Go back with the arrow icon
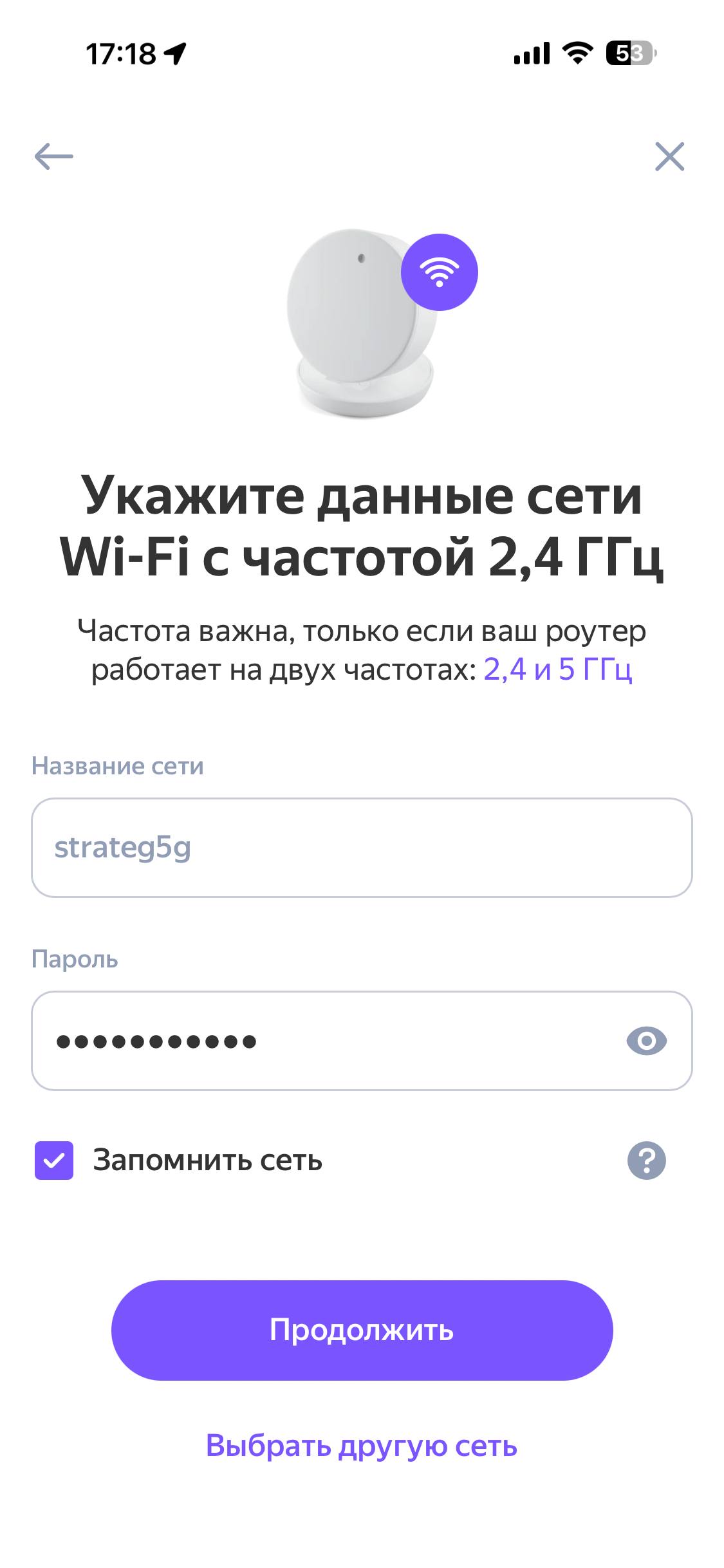The height and width of the screenshot is (1568, 724). 53,156
